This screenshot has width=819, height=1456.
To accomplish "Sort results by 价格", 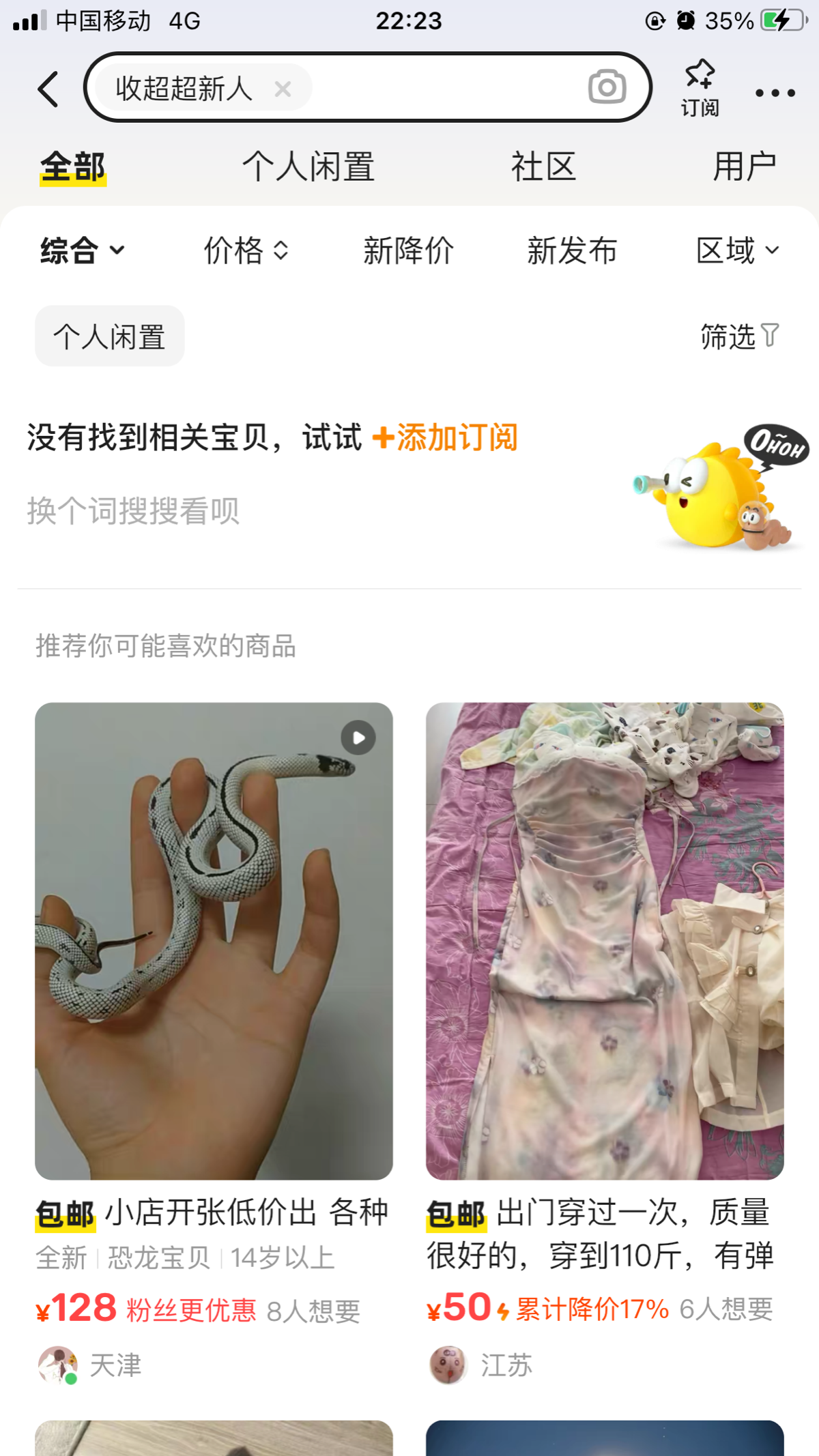I will pyautogui.click(x=246, y=250).
